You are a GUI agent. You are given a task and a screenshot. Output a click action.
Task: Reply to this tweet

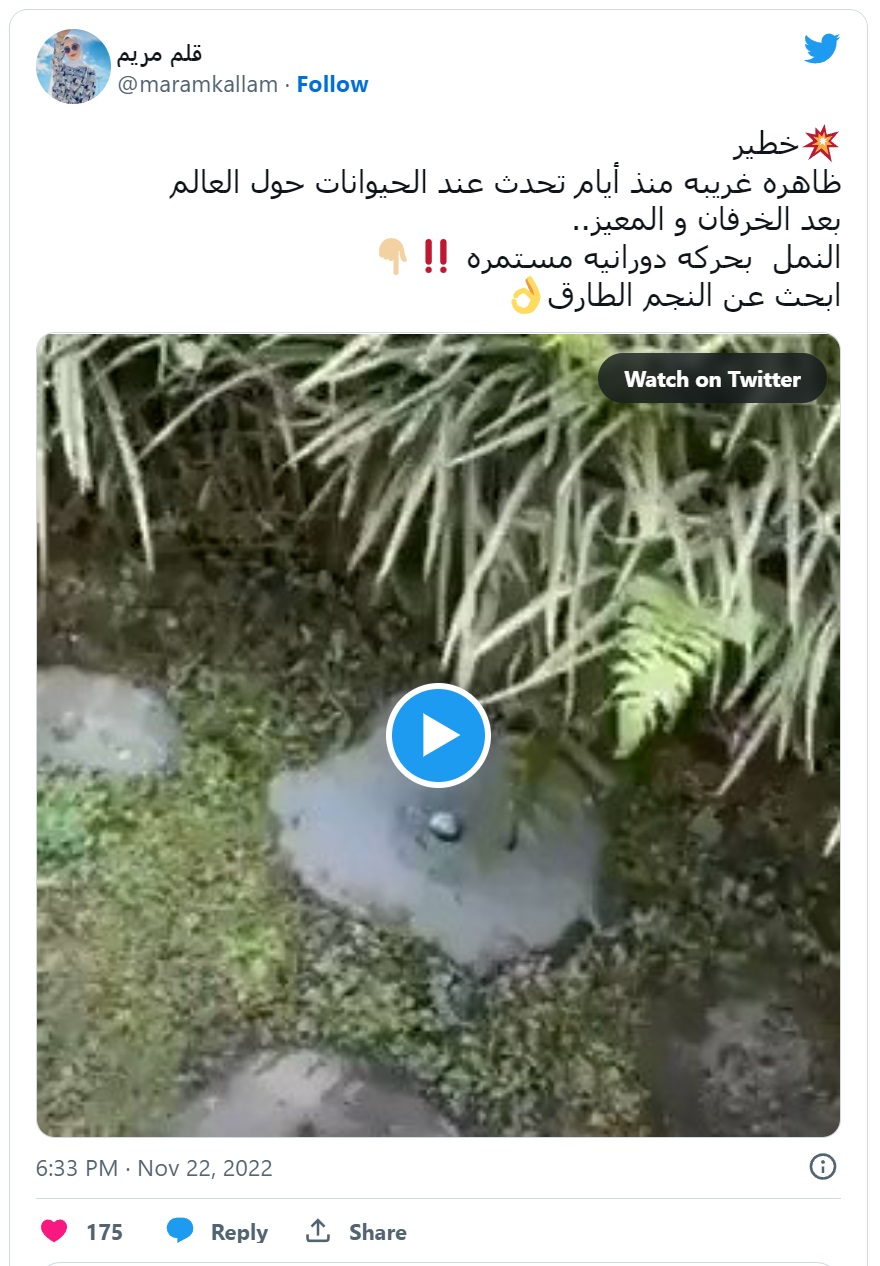click(218, 1232)
